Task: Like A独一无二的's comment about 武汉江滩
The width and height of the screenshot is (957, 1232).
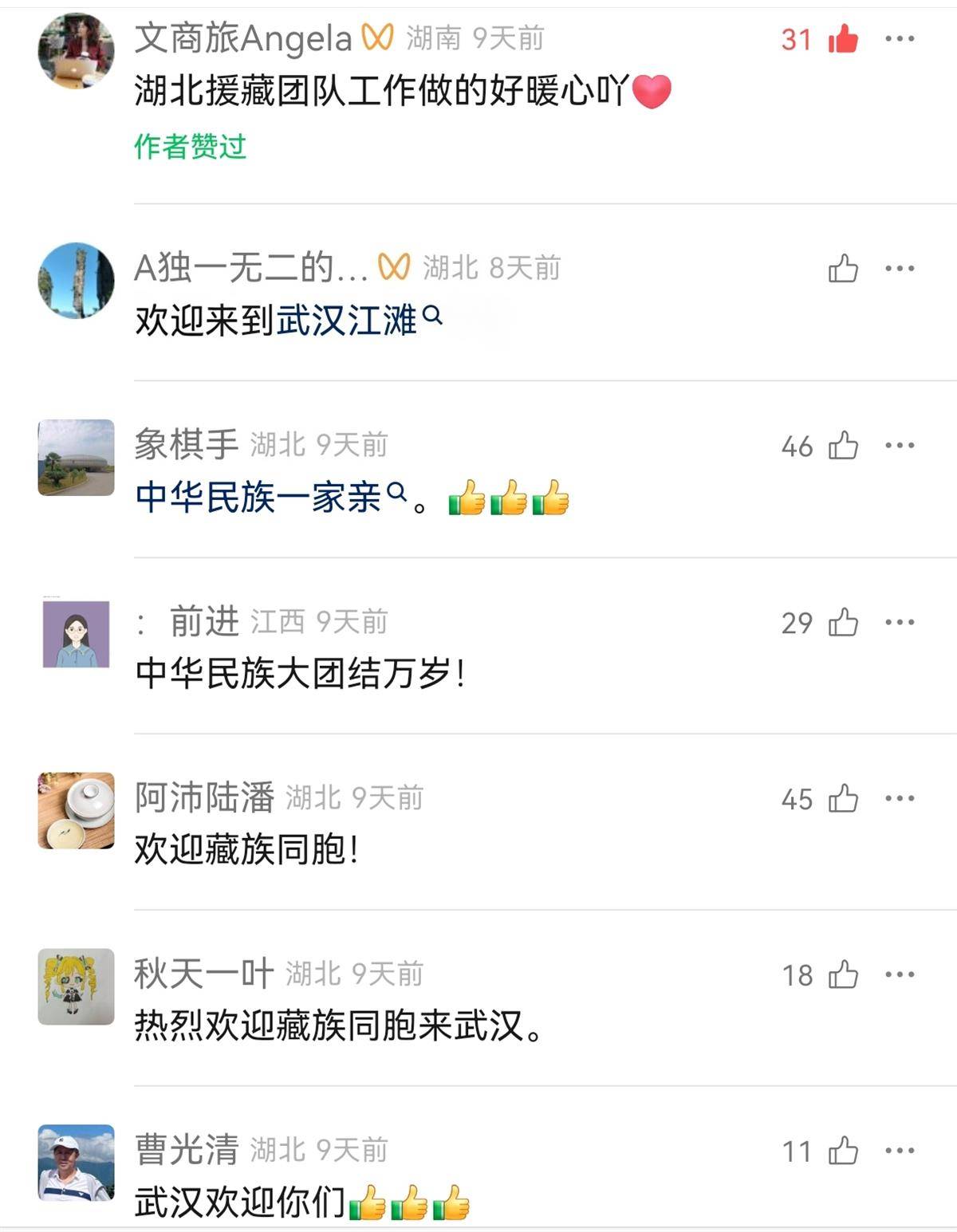Action: tap(843, 269)
